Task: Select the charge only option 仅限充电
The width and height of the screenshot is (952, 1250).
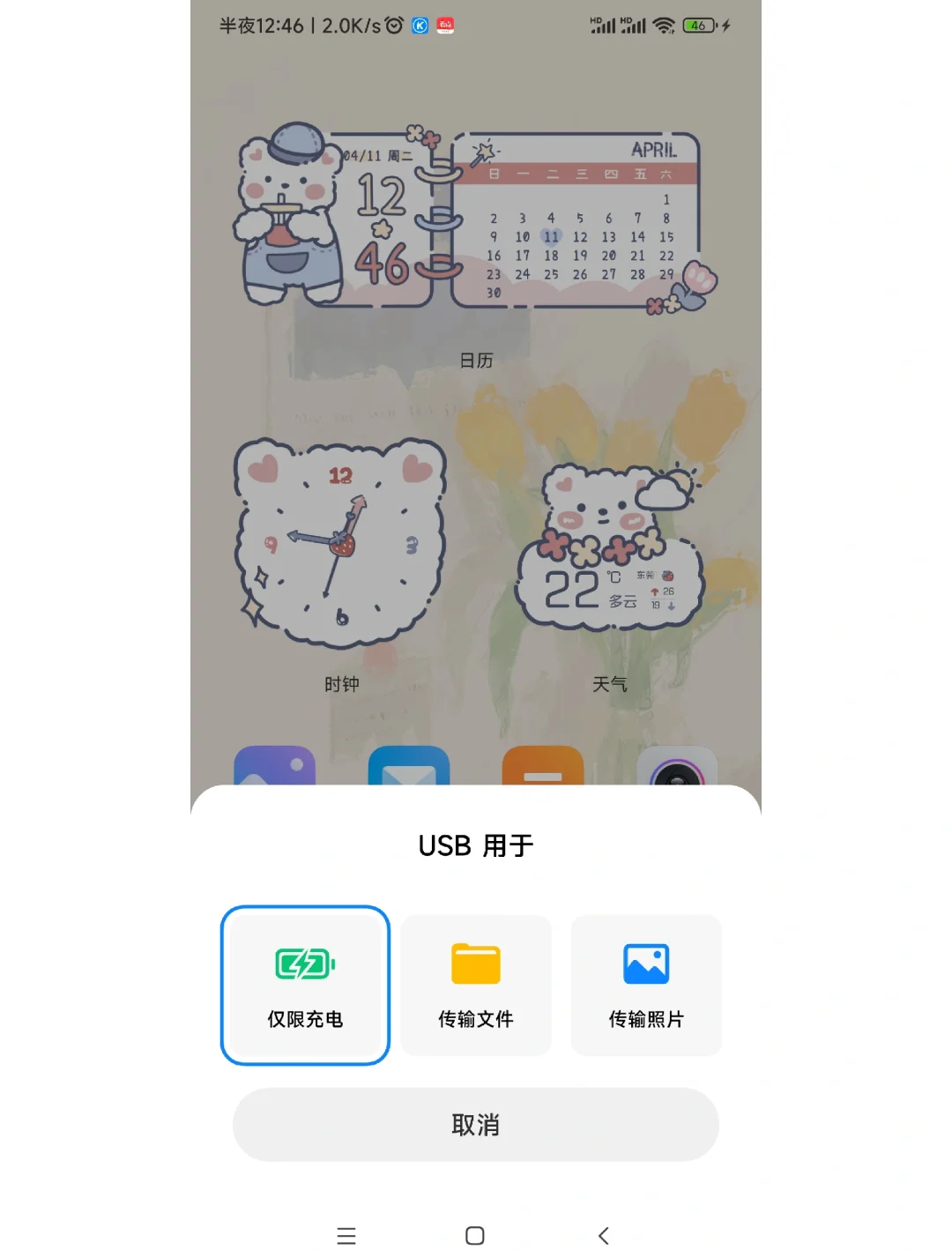Action: coord(305,986)
